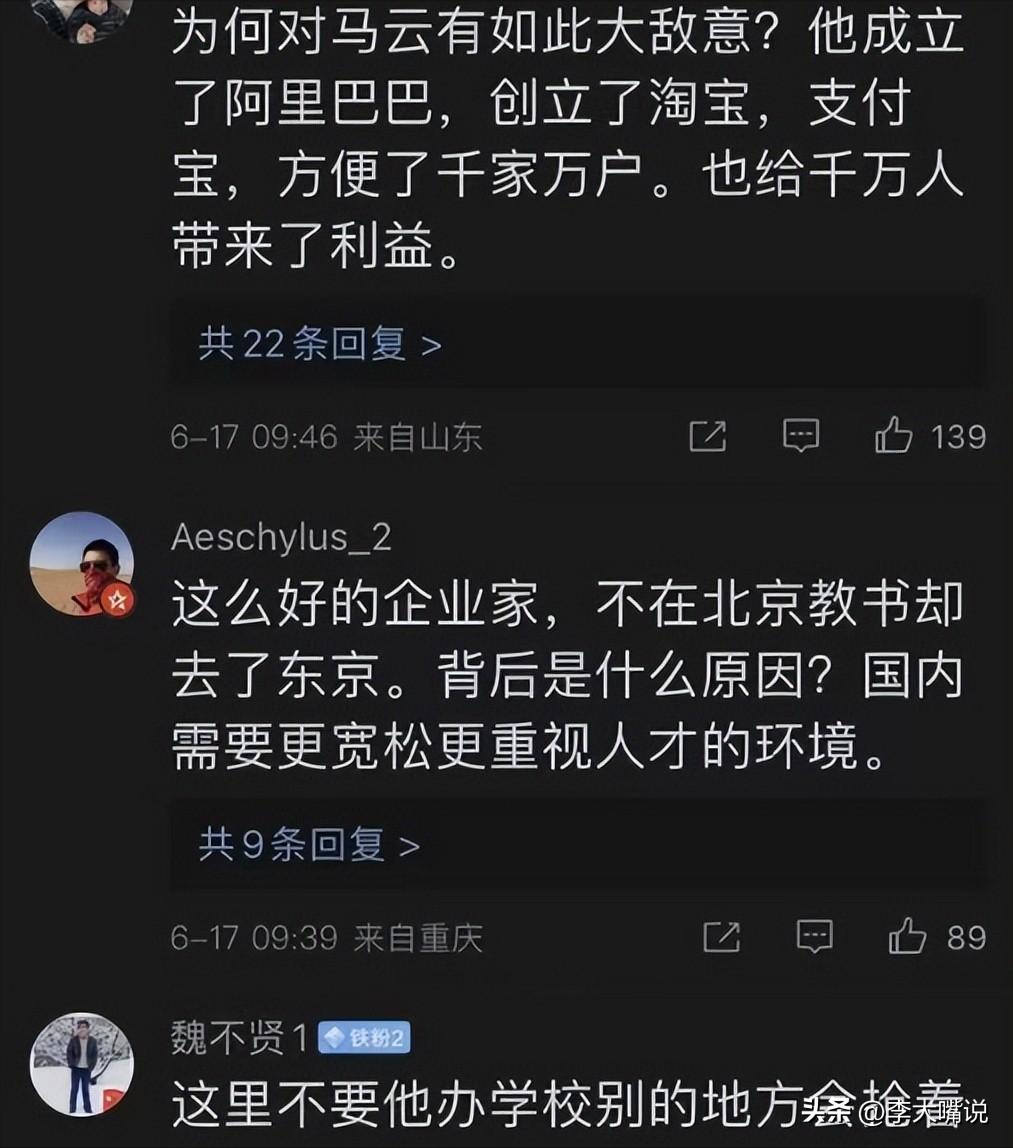Expand the 22 replies under the Shandong comment
The image size is (1013, 1148).
[320, 345]
